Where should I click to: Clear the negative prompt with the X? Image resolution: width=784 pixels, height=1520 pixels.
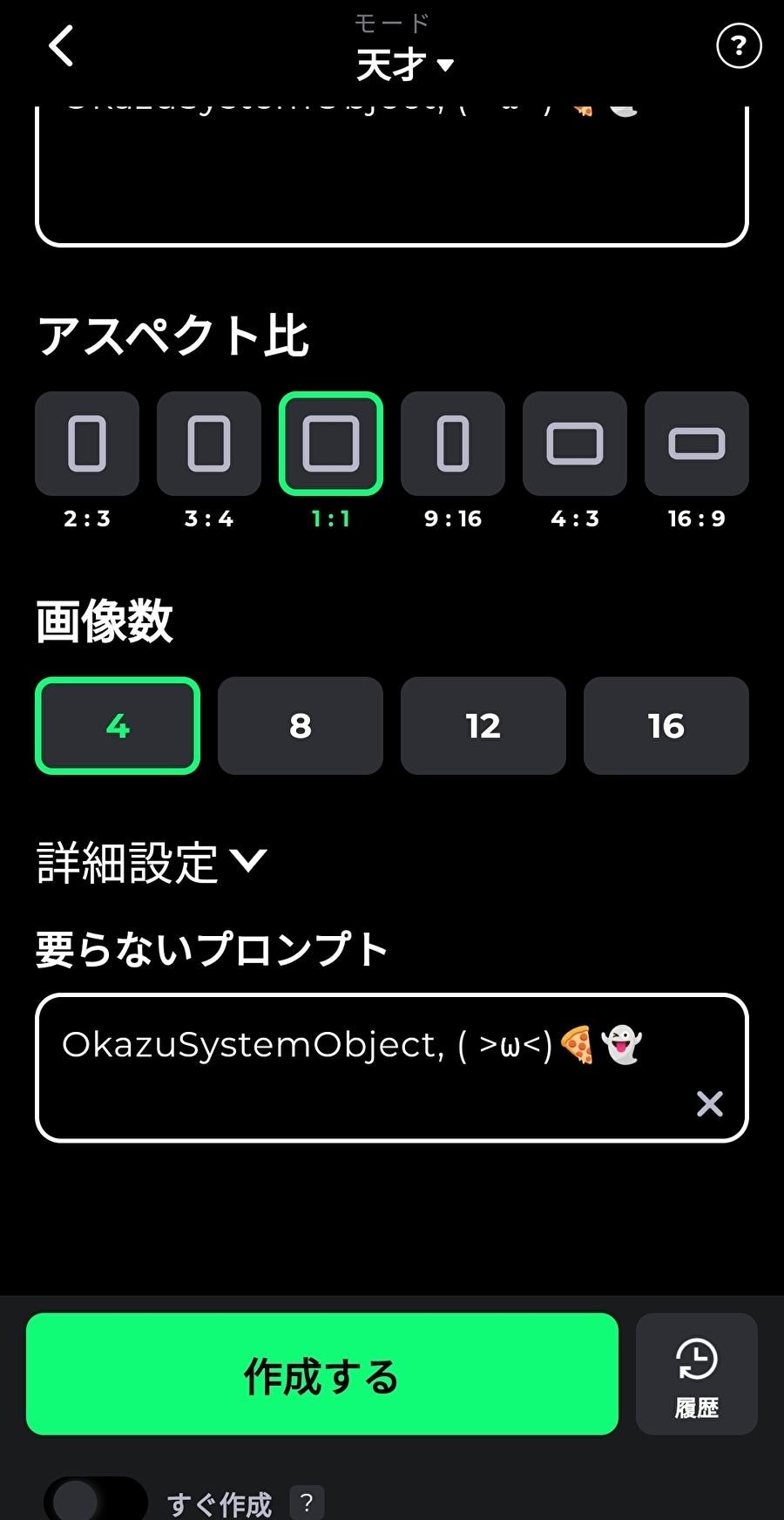pos(710,1103)
